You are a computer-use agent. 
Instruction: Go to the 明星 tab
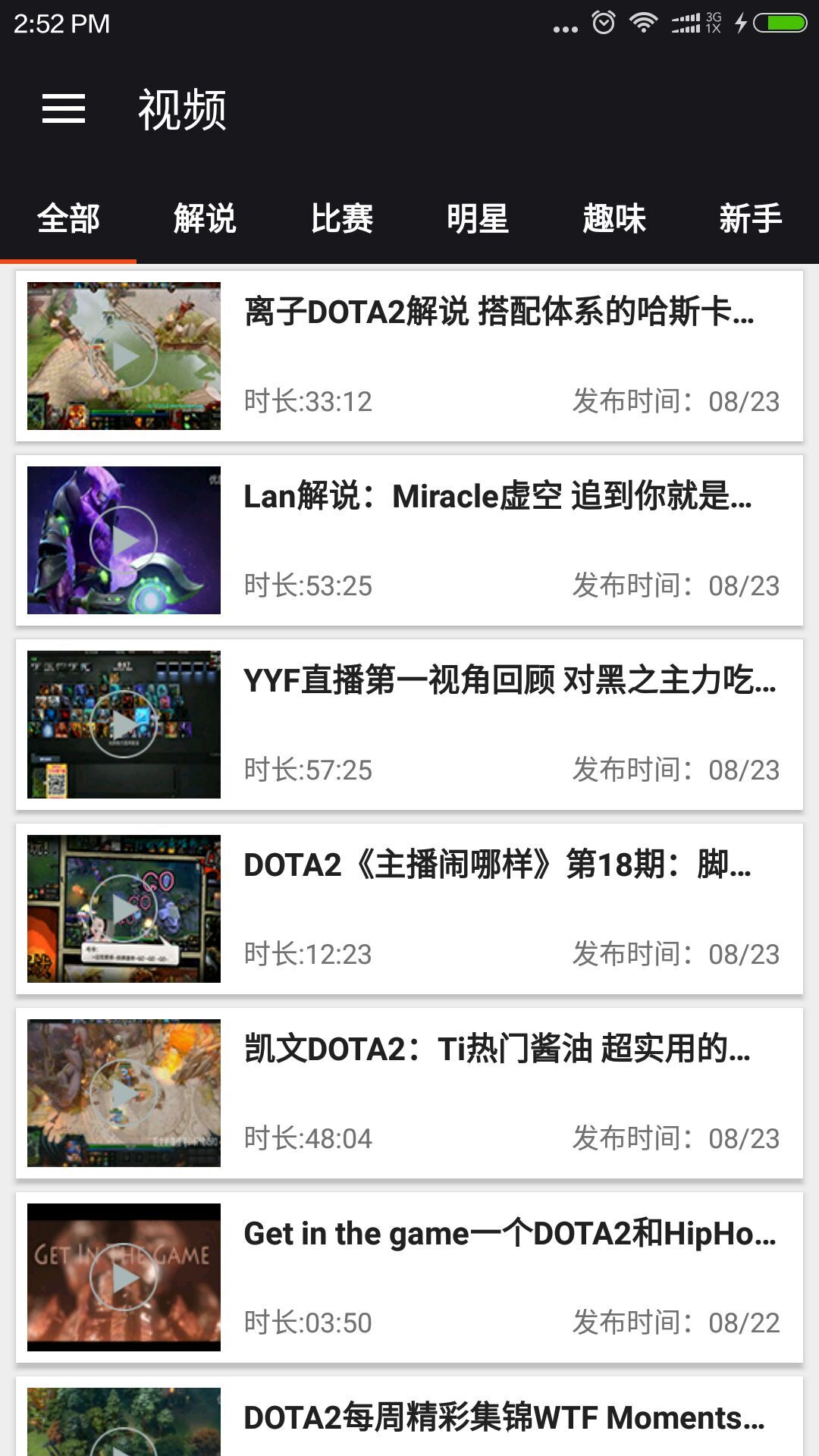point(478,219)
